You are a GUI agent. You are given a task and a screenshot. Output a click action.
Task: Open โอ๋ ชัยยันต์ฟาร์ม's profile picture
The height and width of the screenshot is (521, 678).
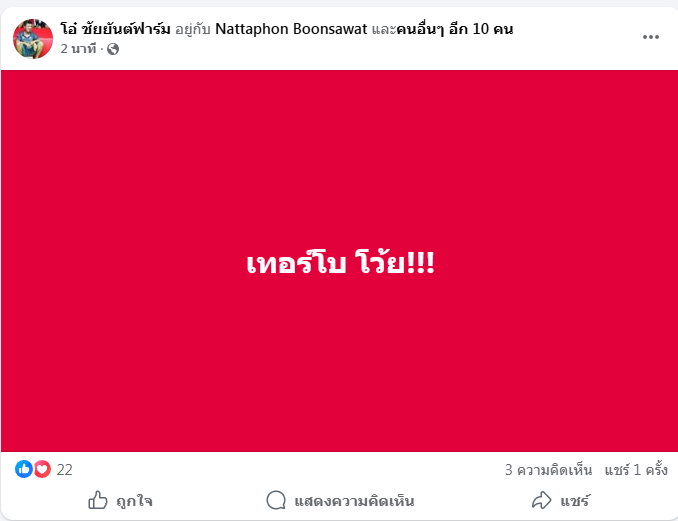[33, 38]
